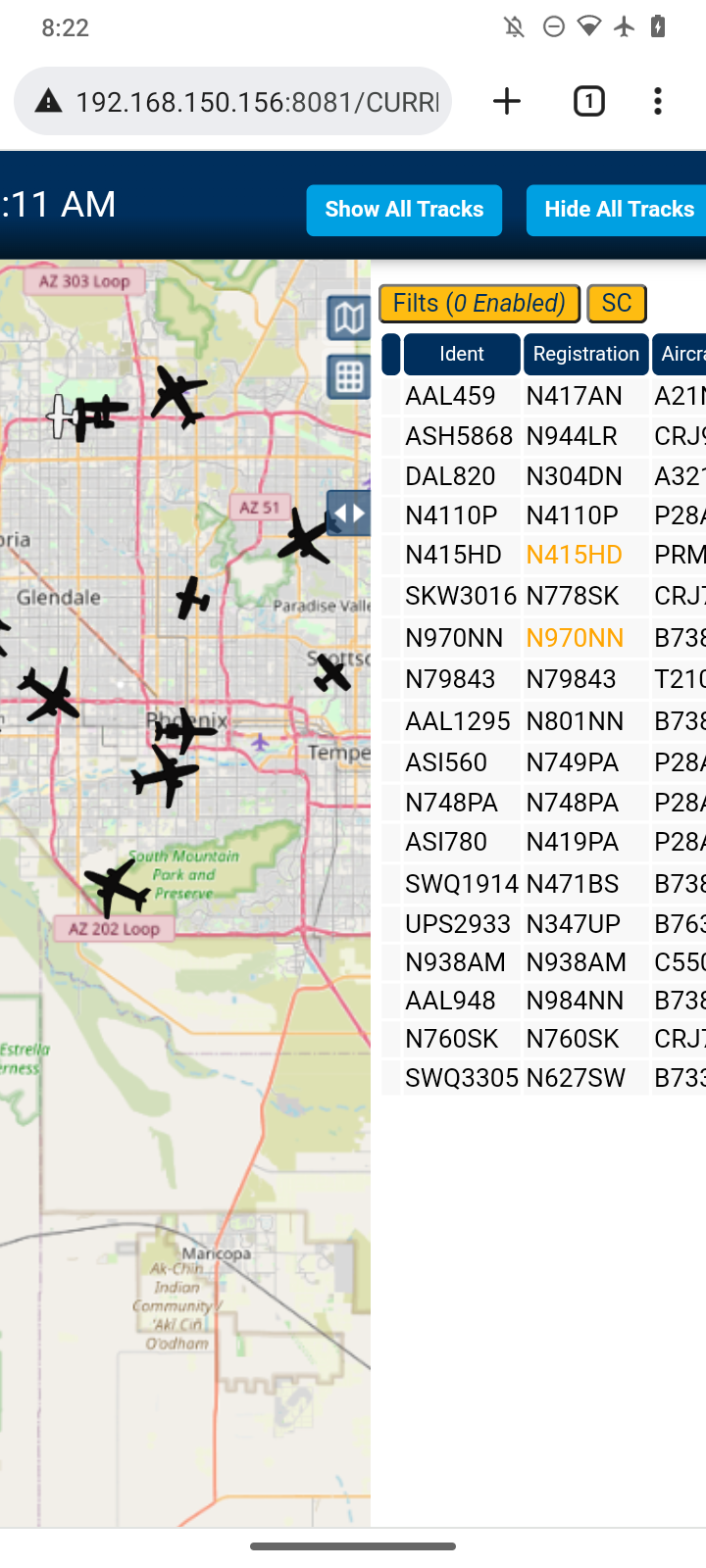Open the Filts (0 Enabled) filter panel
This screenshot has height=1568, width=706.
coord(479,304)
